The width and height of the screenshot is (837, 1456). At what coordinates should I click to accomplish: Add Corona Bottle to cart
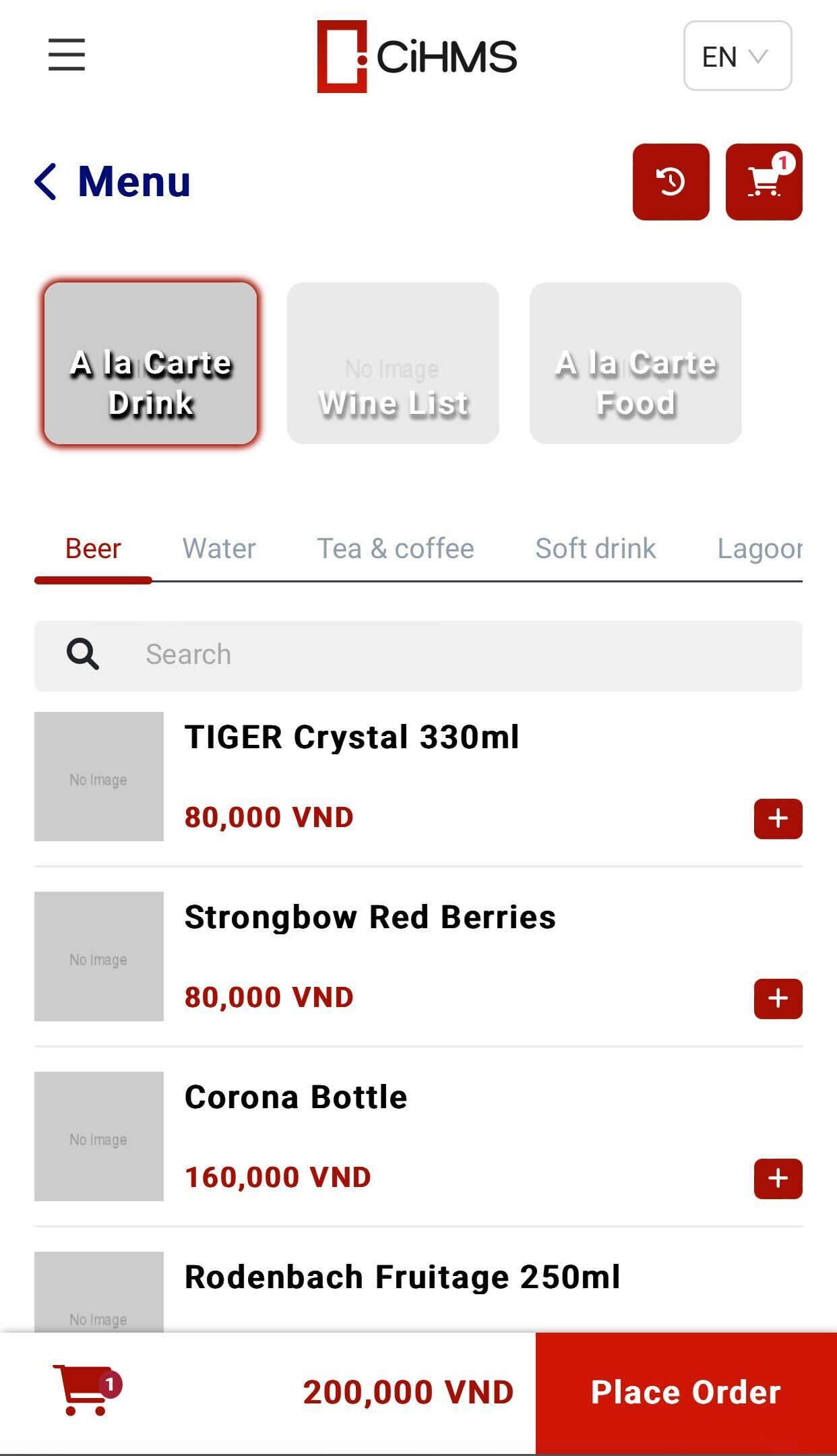(778, 1178)
